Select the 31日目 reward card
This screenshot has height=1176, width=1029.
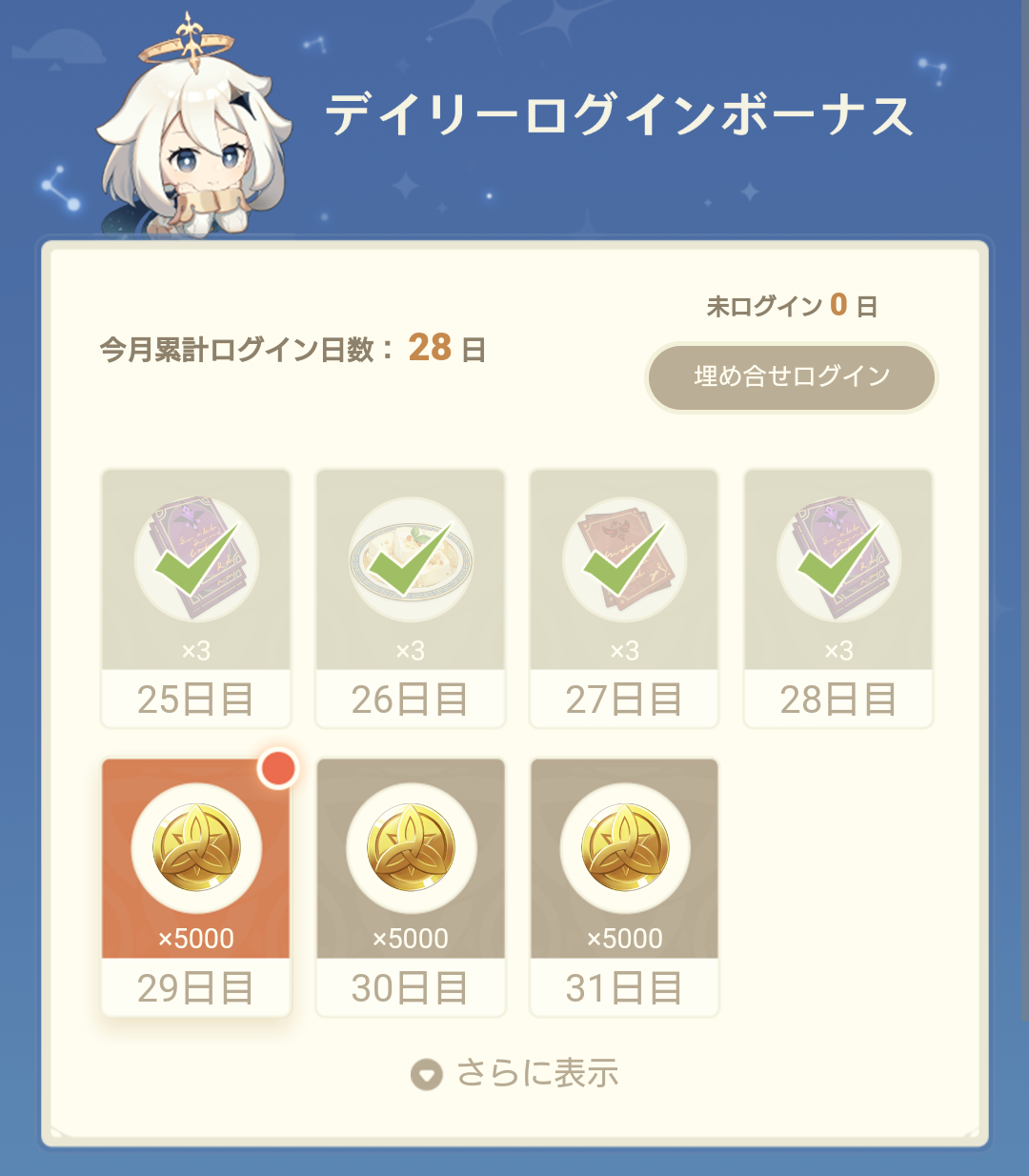point(624,884)
